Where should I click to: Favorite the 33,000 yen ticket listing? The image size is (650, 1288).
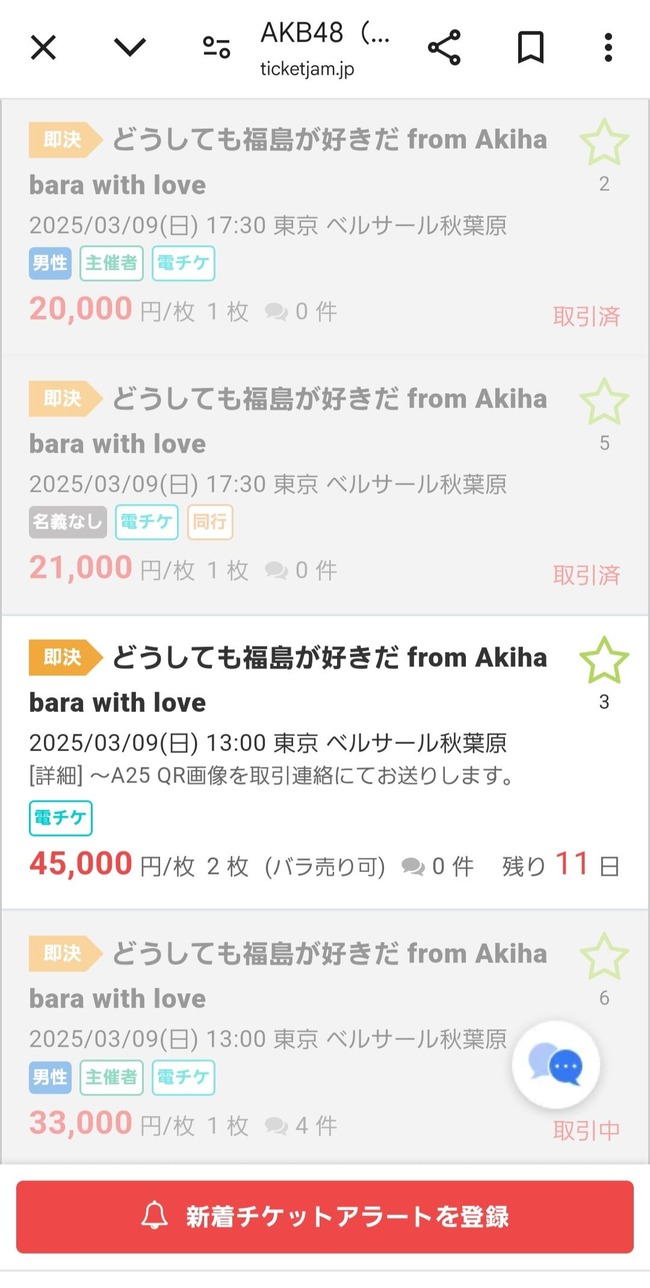point(604,957)
